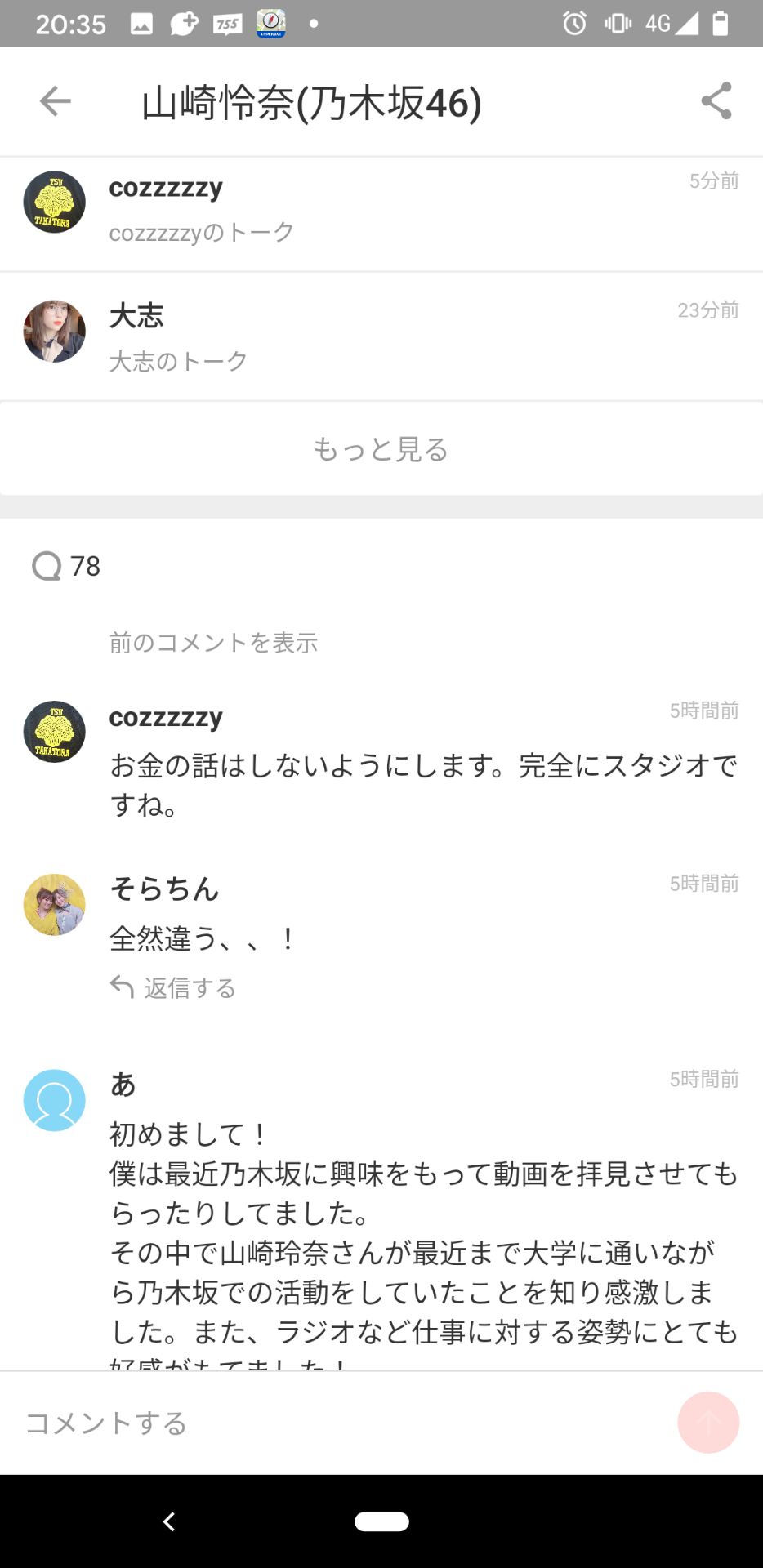Tap the reply arrow next to 返信する

[x=123, y=987]
